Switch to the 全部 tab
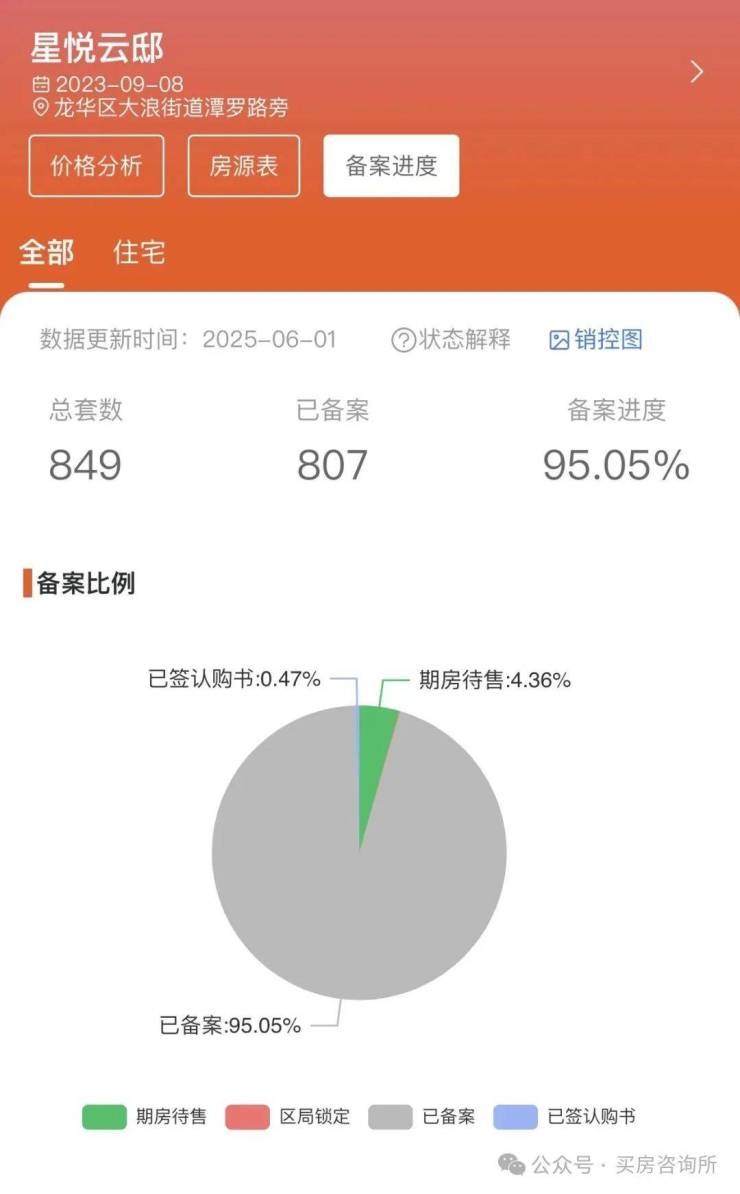The height and width of the screenshot is (1194, 740). tap(46, 253)
